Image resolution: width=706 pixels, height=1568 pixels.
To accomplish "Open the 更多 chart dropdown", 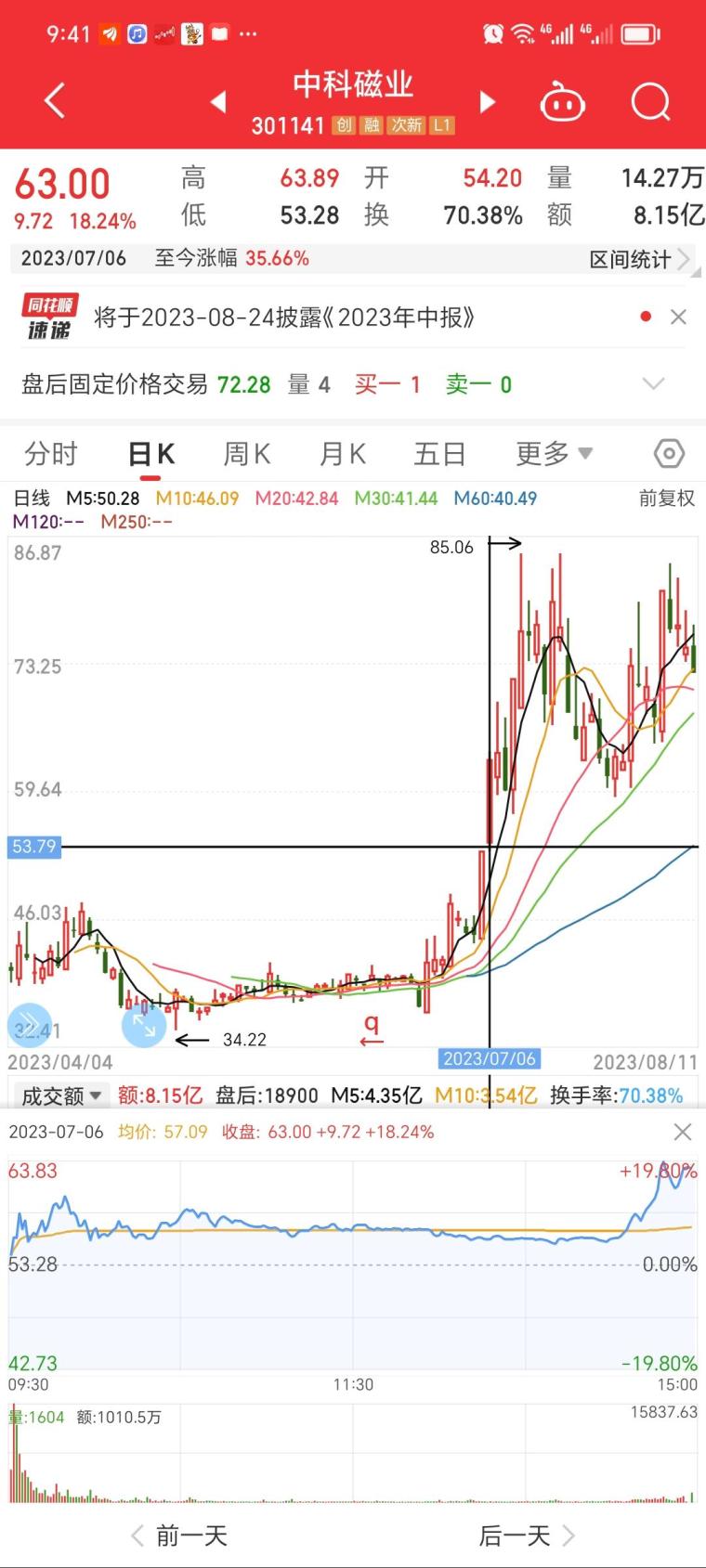I will click(x=554, y=454).
